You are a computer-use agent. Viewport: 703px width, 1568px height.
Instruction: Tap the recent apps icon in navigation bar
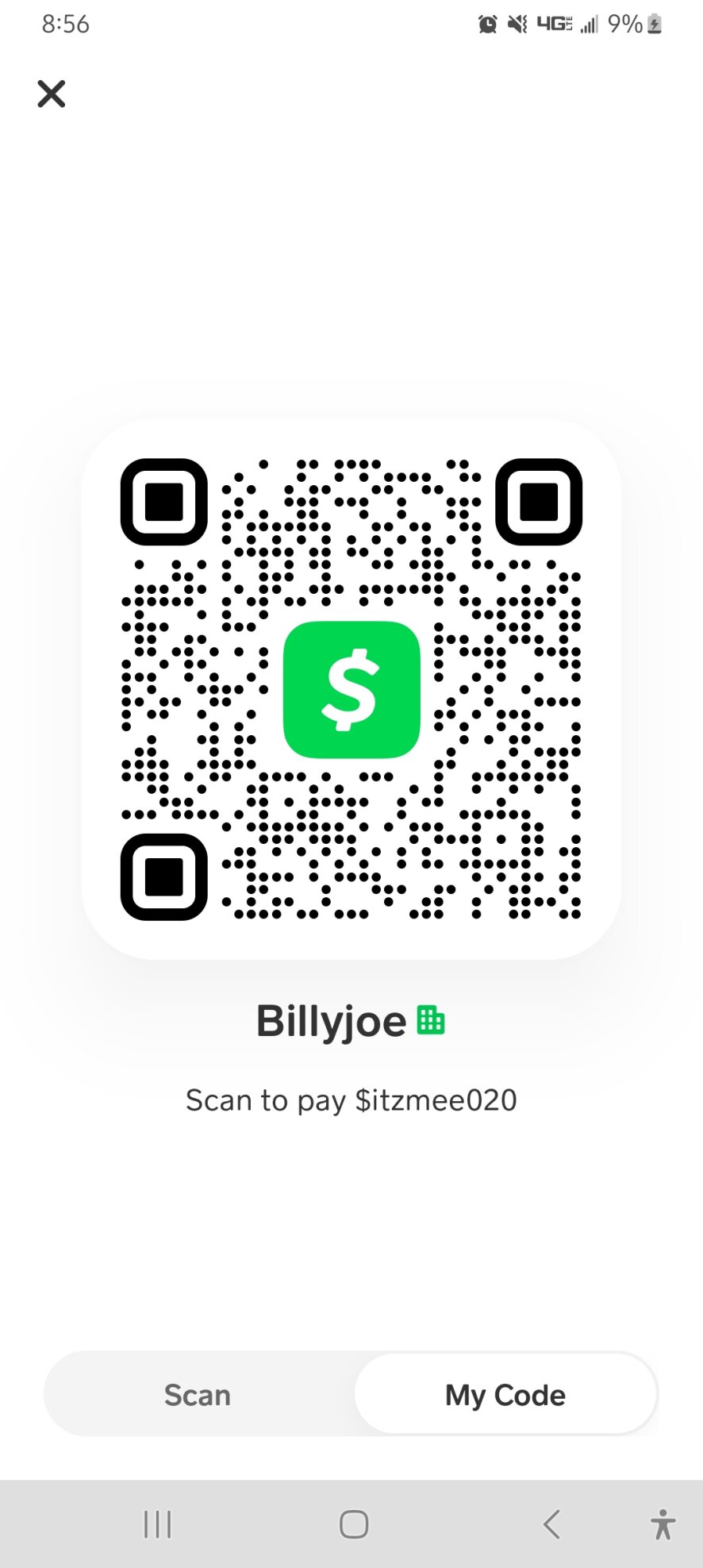(158, 1524)
